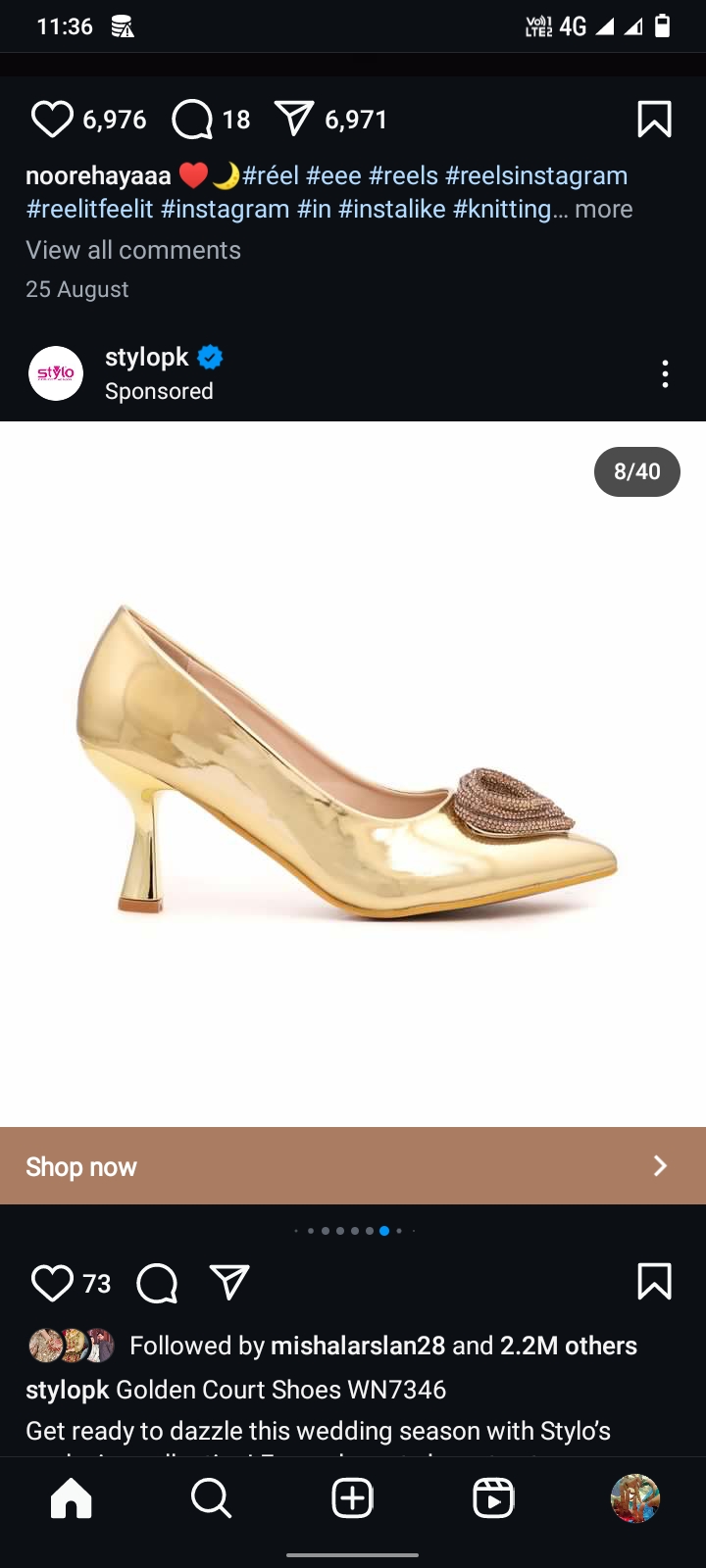Open overflow menu for stylopk ad
Screen dimensions: 706x1568
tap(665, 373)
